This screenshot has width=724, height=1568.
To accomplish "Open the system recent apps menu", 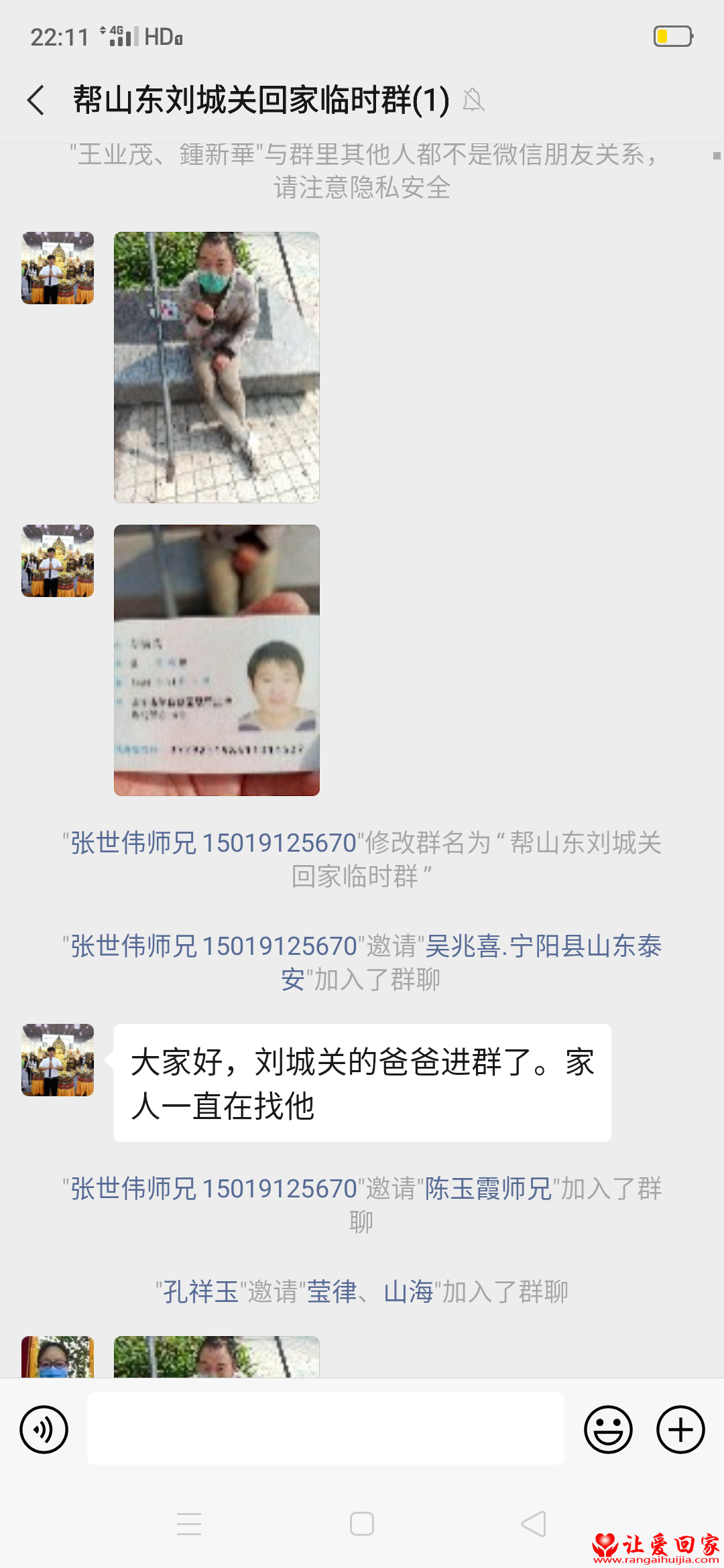I will point(189,1524).
